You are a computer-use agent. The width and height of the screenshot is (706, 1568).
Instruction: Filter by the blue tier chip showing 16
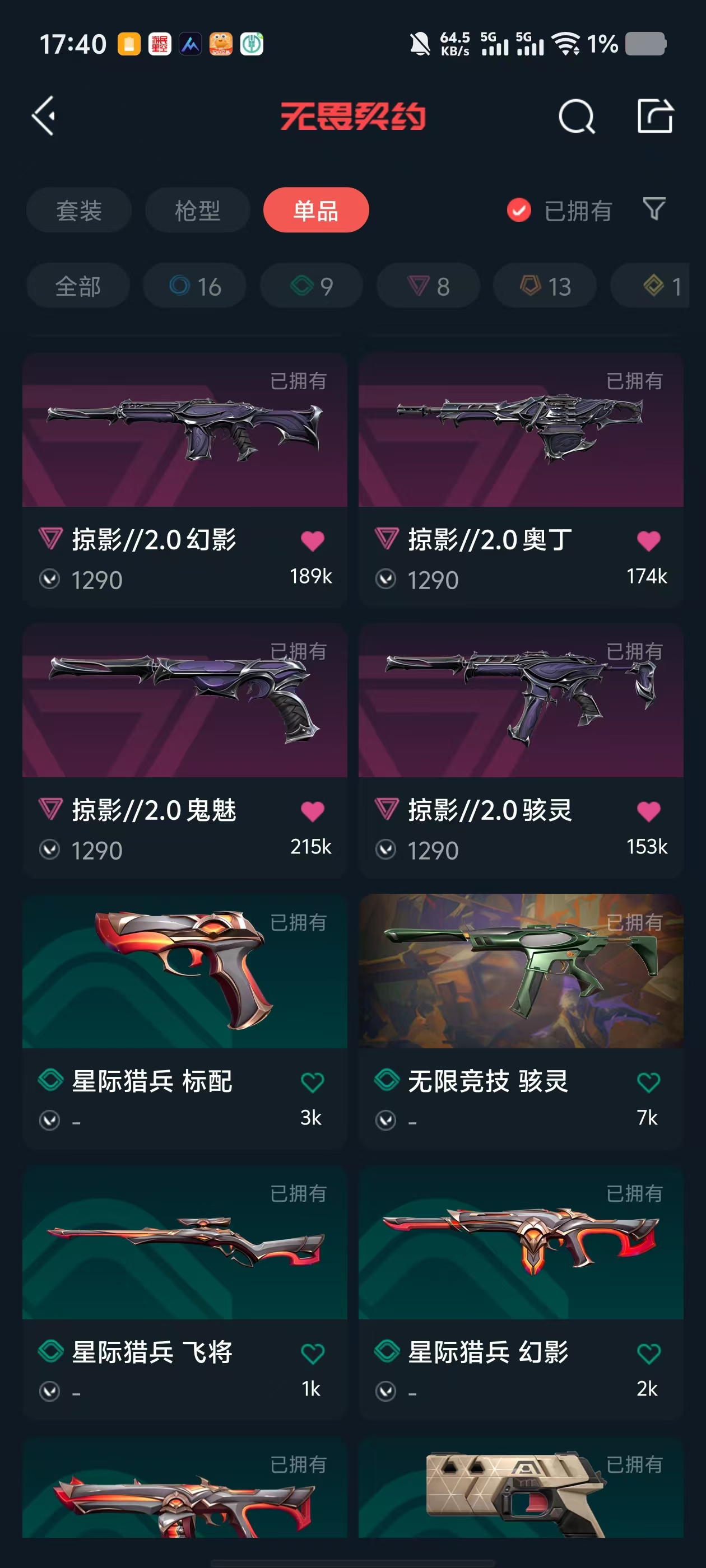click(195, 286)
